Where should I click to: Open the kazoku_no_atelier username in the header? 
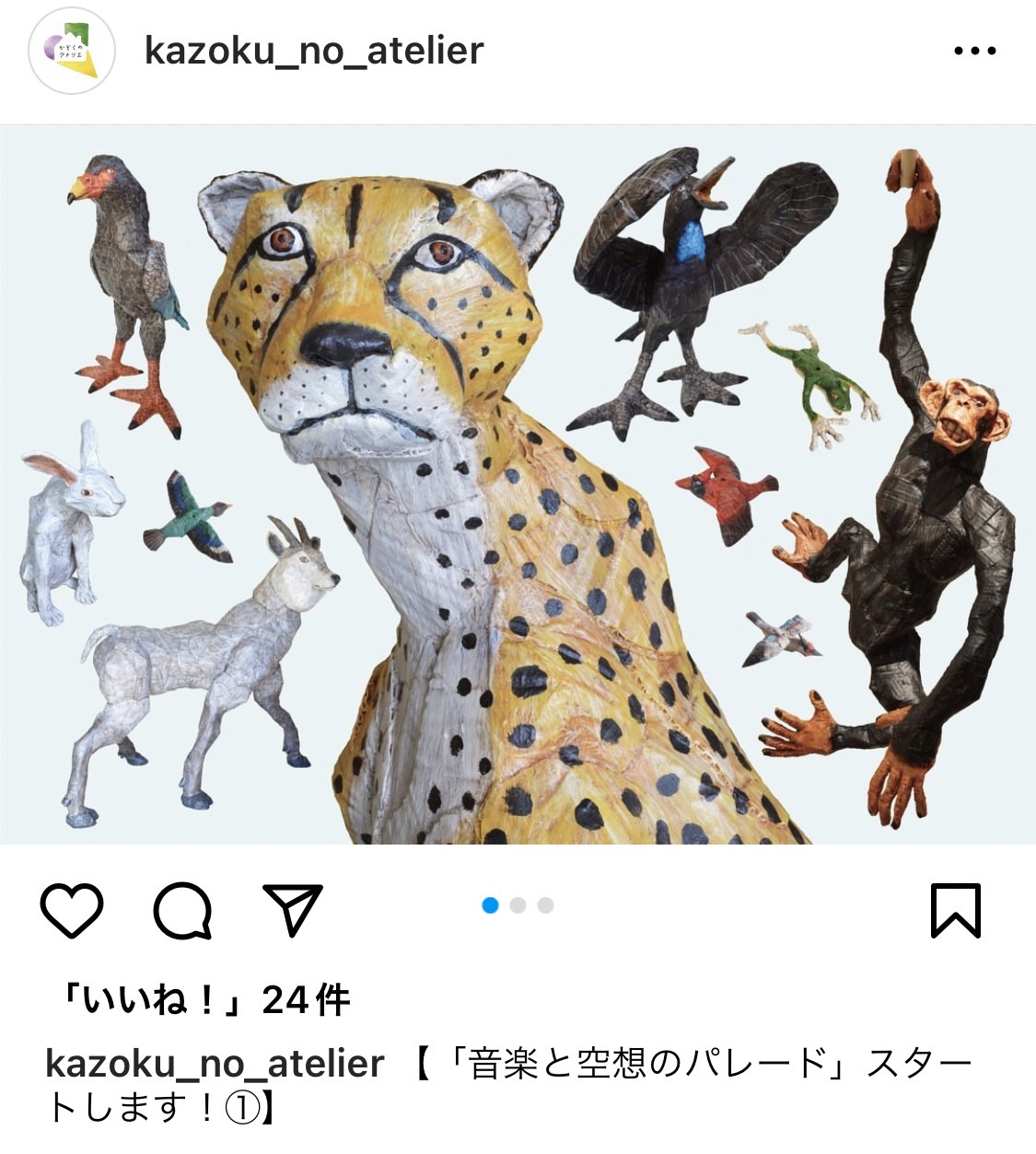click(x=314, y=51)
